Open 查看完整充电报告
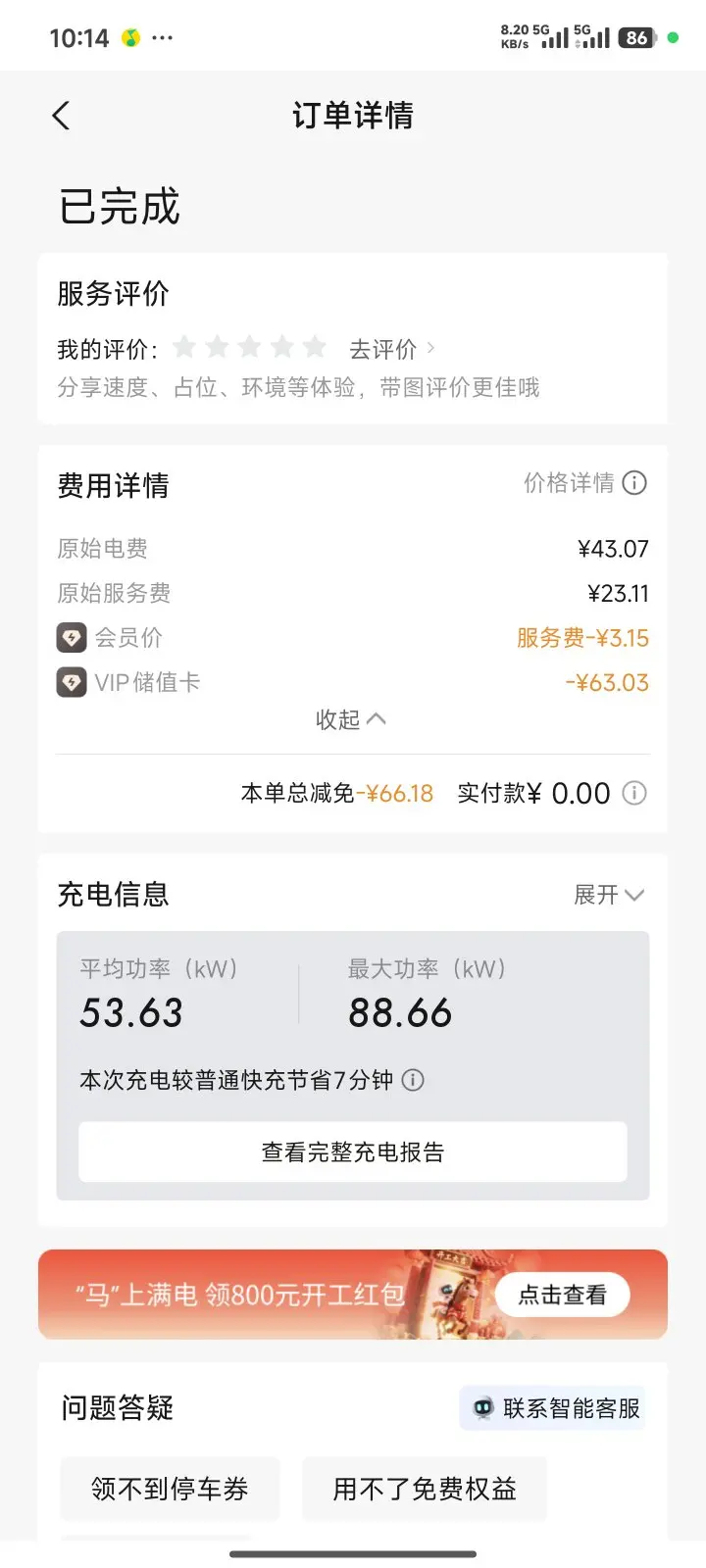706x1568 pixels. 353,1151
